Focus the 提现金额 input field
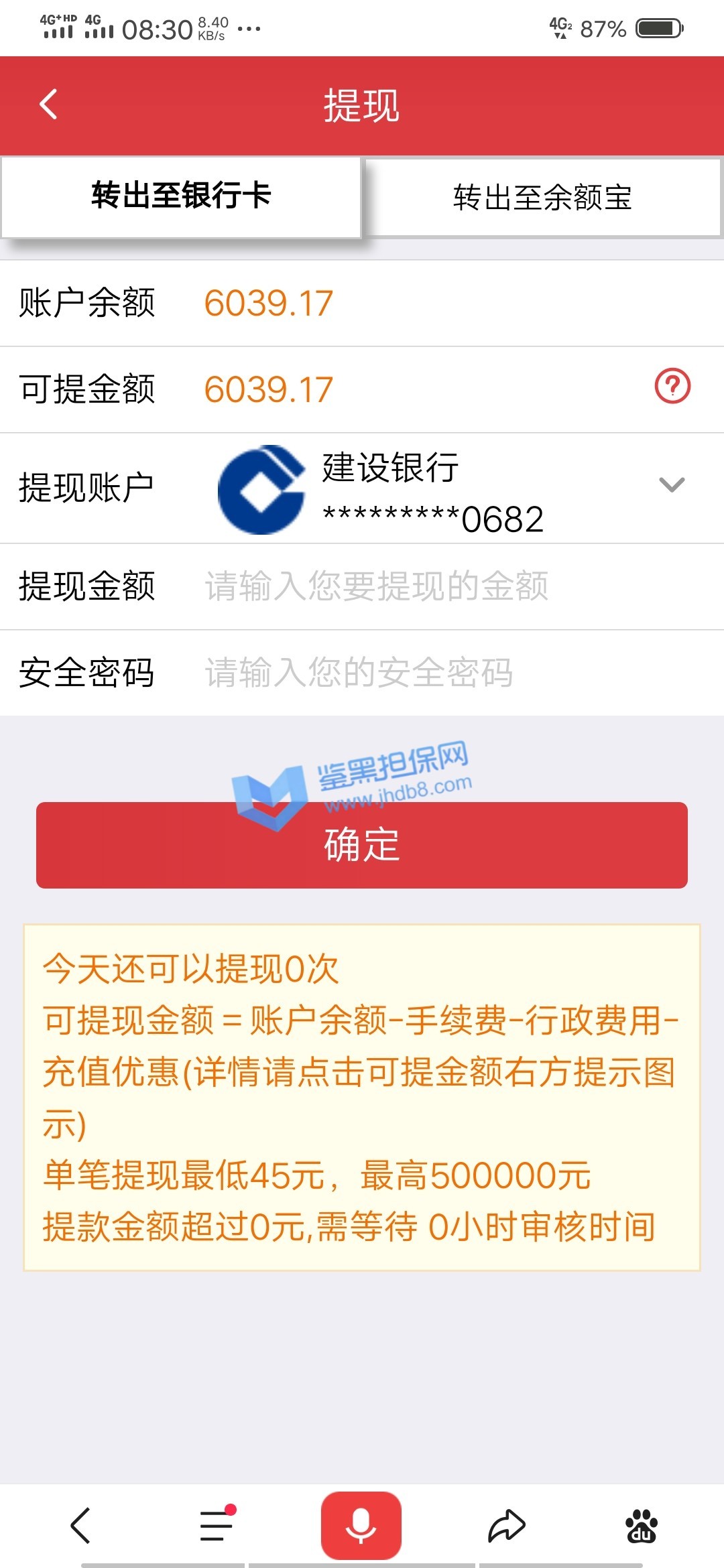Image resolution: width=724 pixels, height=1568 pixels. [x=429, y=586]
